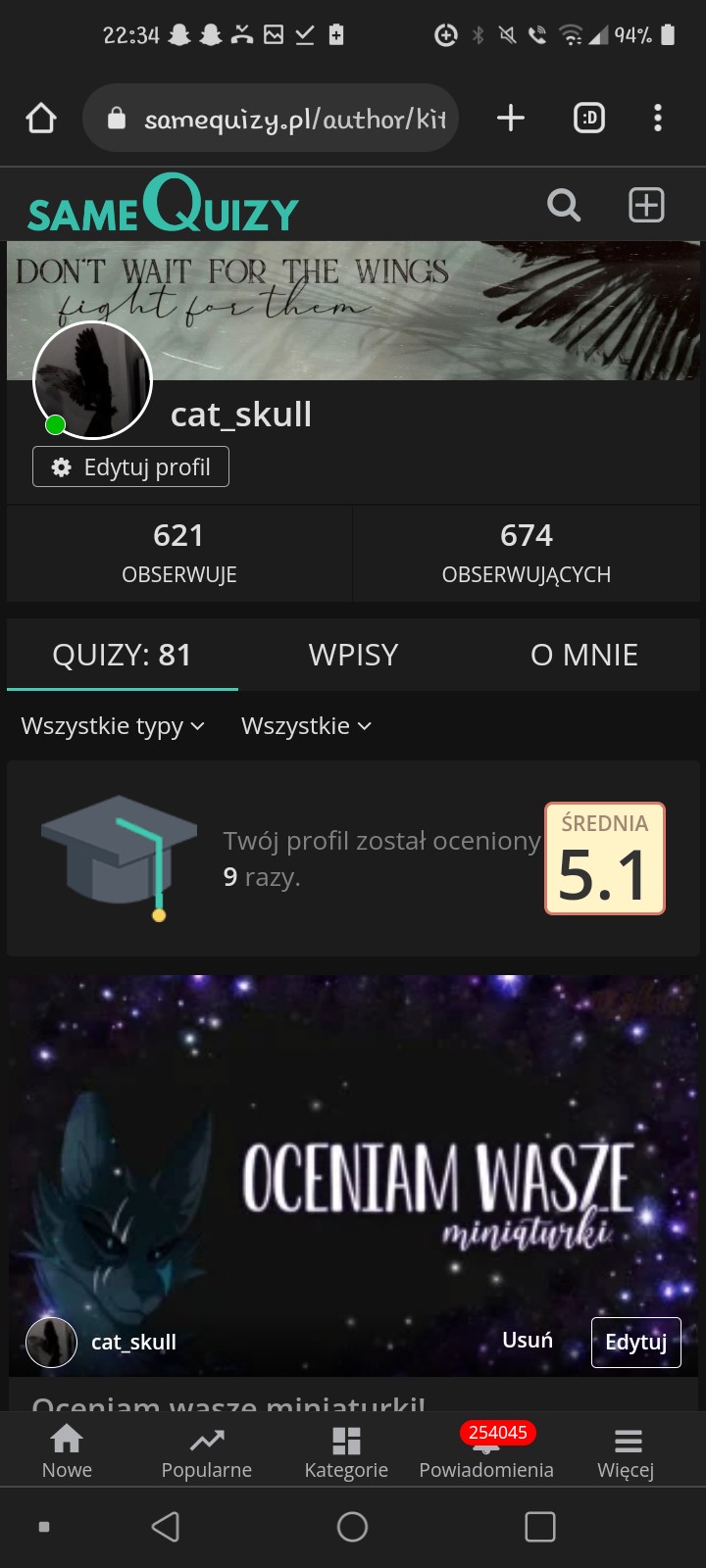
Task: Browse Kategorie from the bottom bar
Action: click(x=346, y=1450)
